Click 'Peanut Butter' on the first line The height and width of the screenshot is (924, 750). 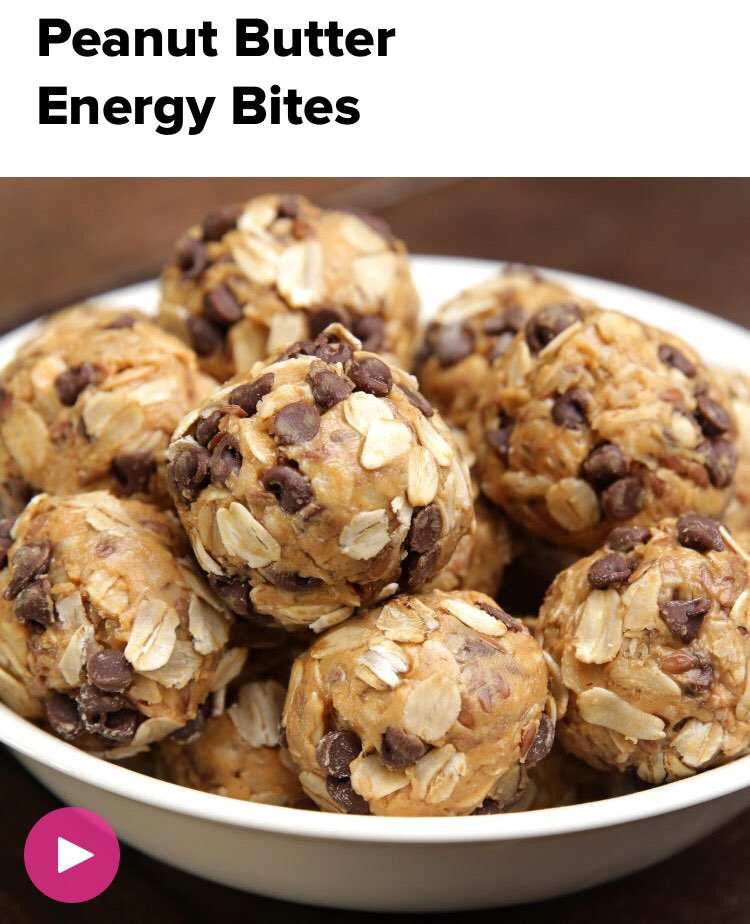point(216,40)
